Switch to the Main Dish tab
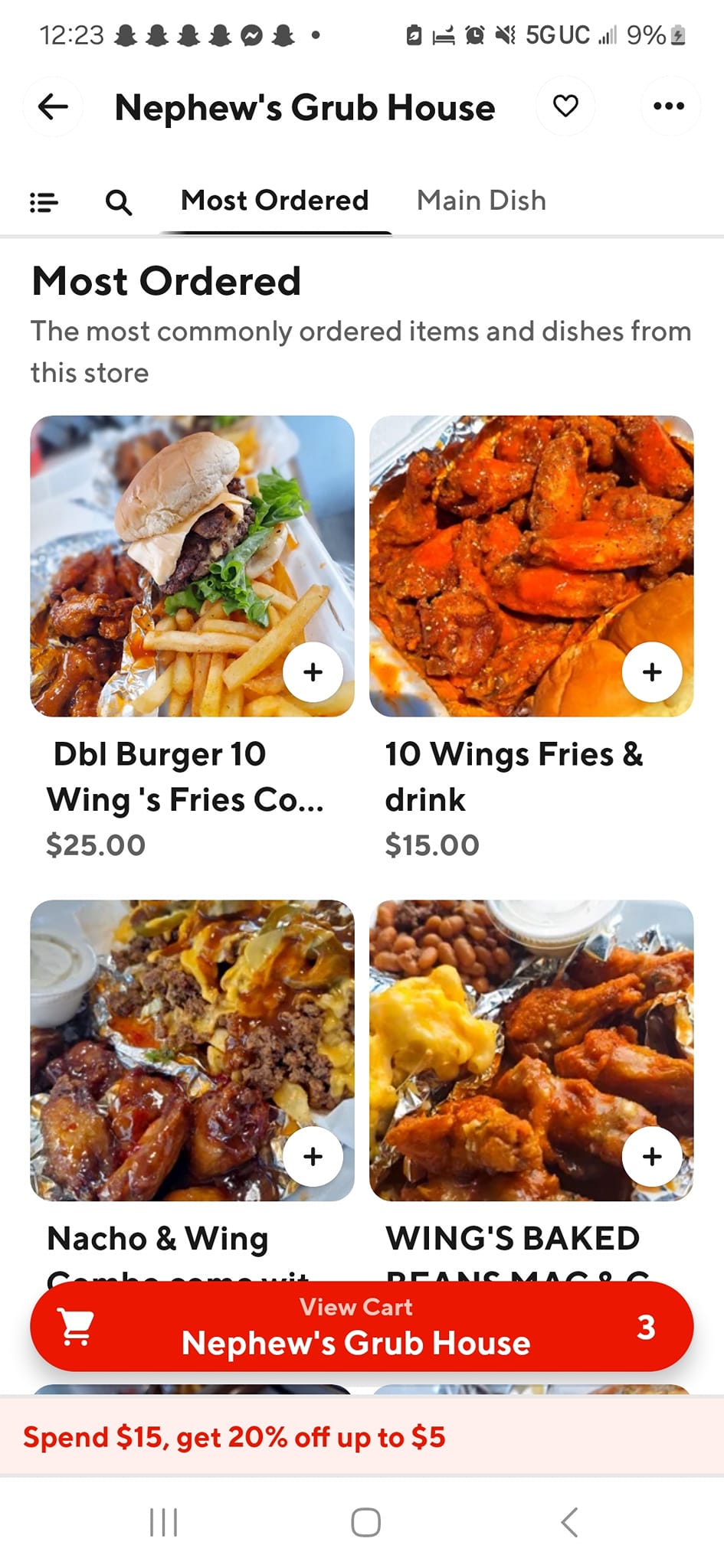This screenshot has width=724, height=1568. 481,200
